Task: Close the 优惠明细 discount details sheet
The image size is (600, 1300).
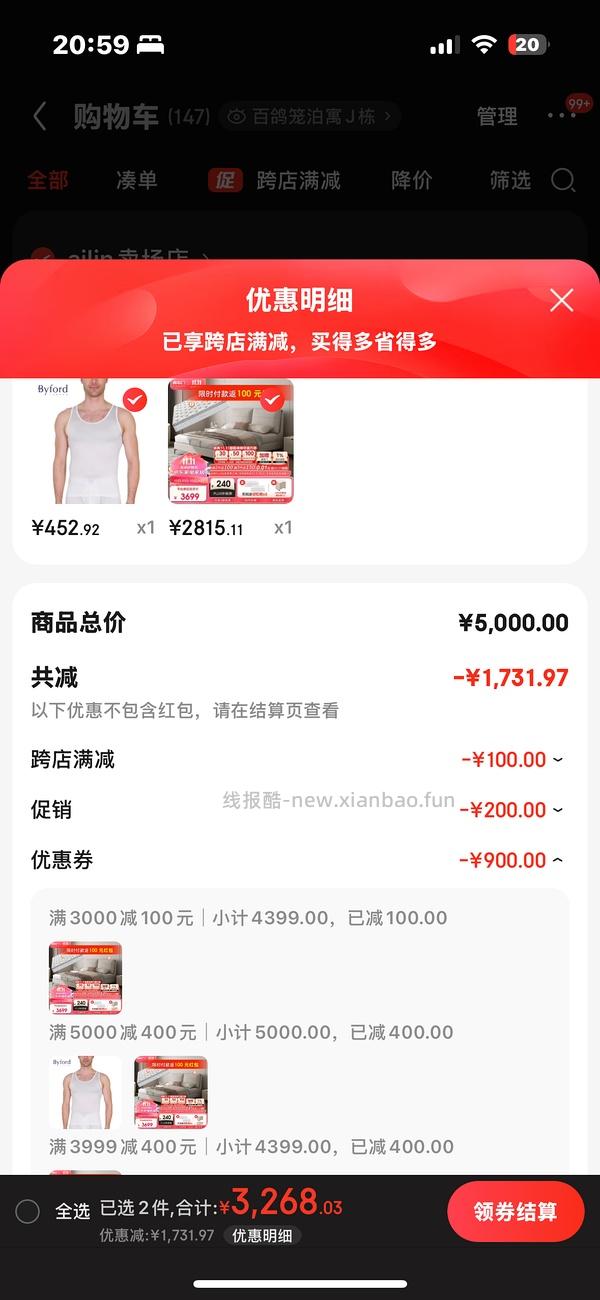Action: click(561, 300)
